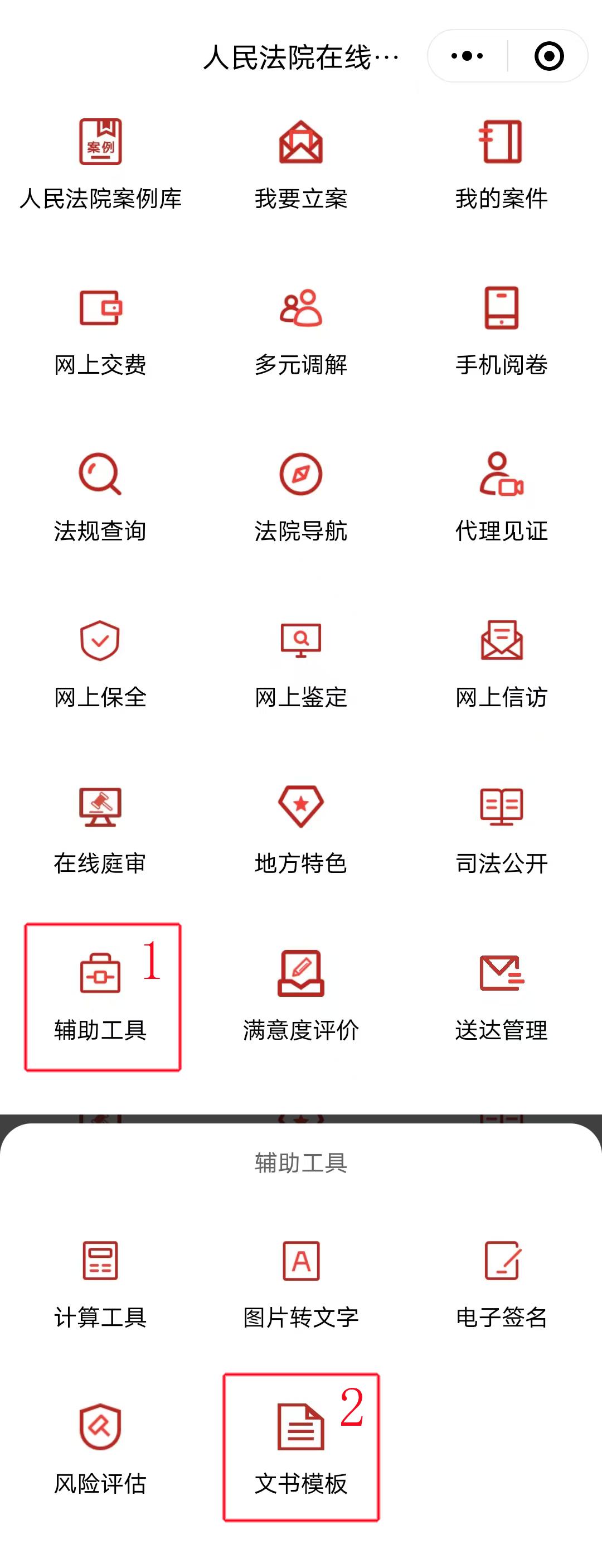Open 人民法院案例库

(100, 165)
